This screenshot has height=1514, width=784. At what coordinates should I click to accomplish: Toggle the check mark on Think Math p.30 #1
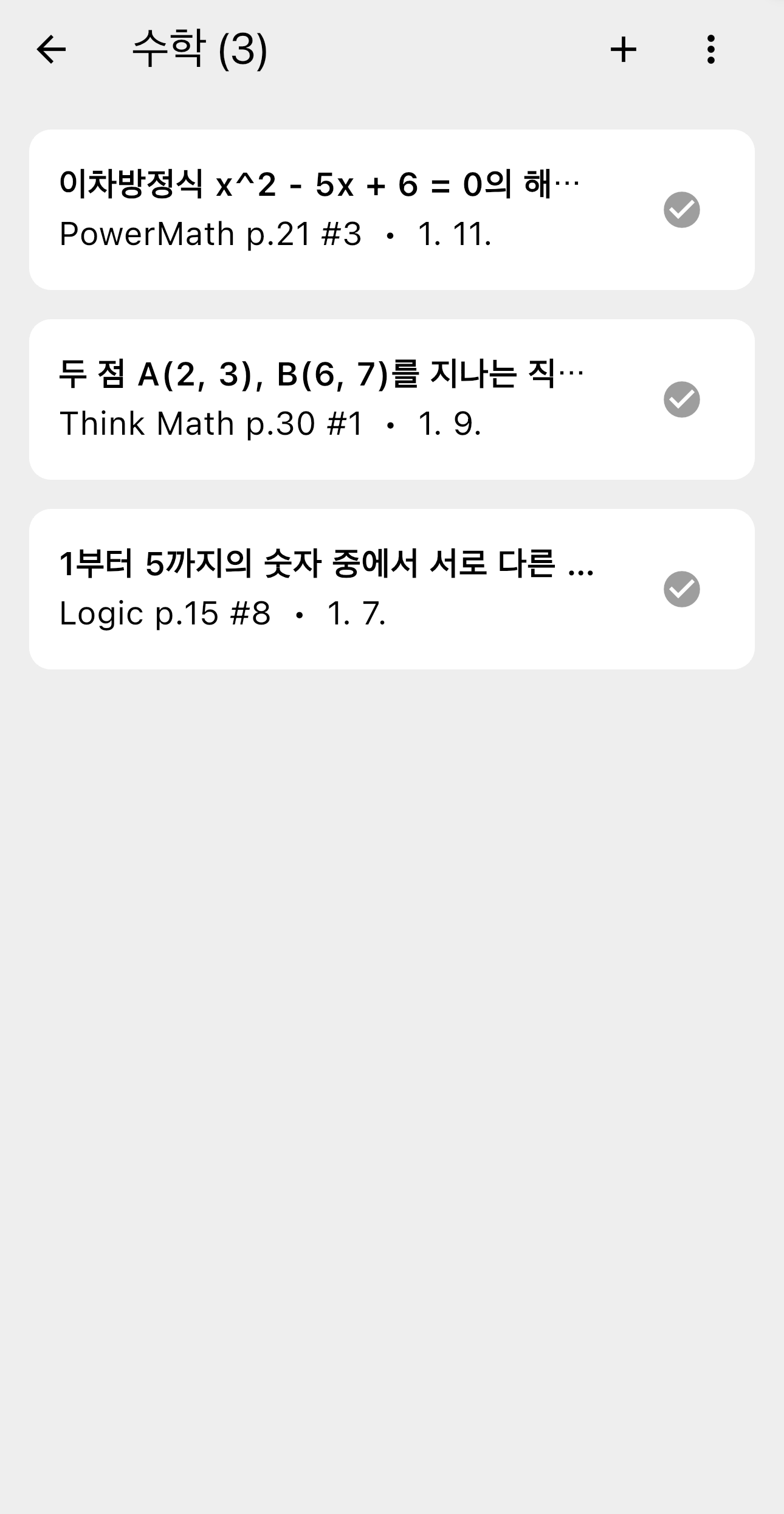click(681, 399)
